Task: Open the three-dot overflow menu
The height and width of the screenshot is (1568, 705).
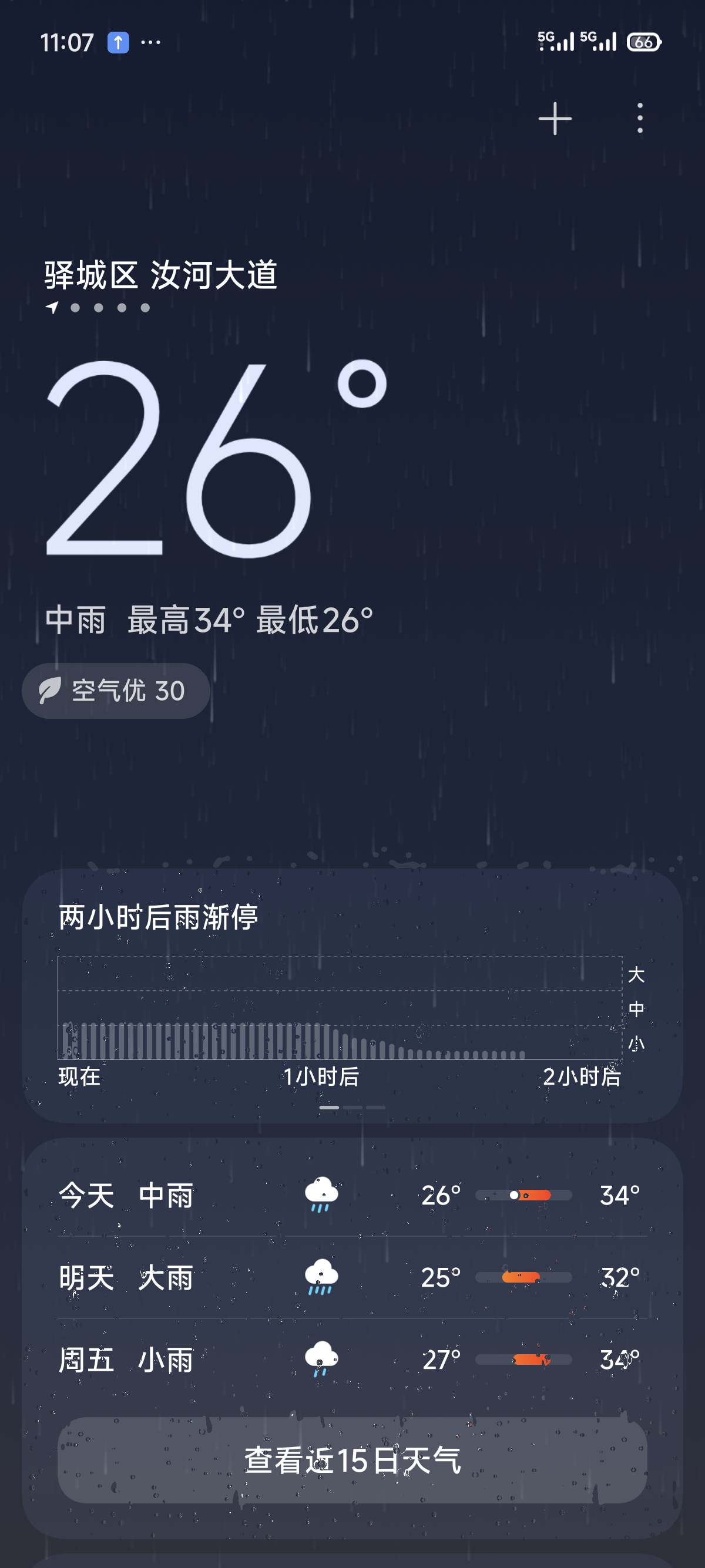Action: pos(639,118)
